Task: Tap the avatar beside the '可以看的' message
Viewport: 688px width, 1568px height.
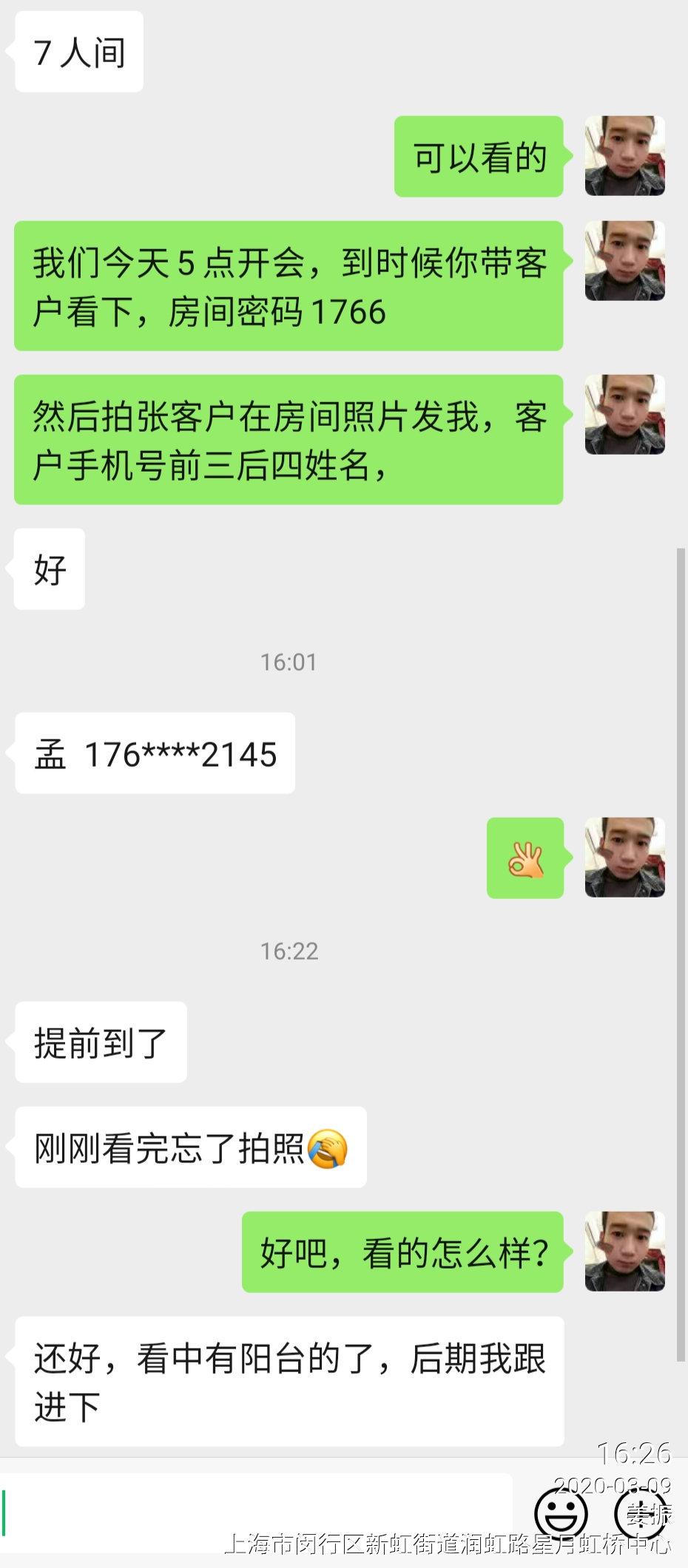Action: (624, 156)
